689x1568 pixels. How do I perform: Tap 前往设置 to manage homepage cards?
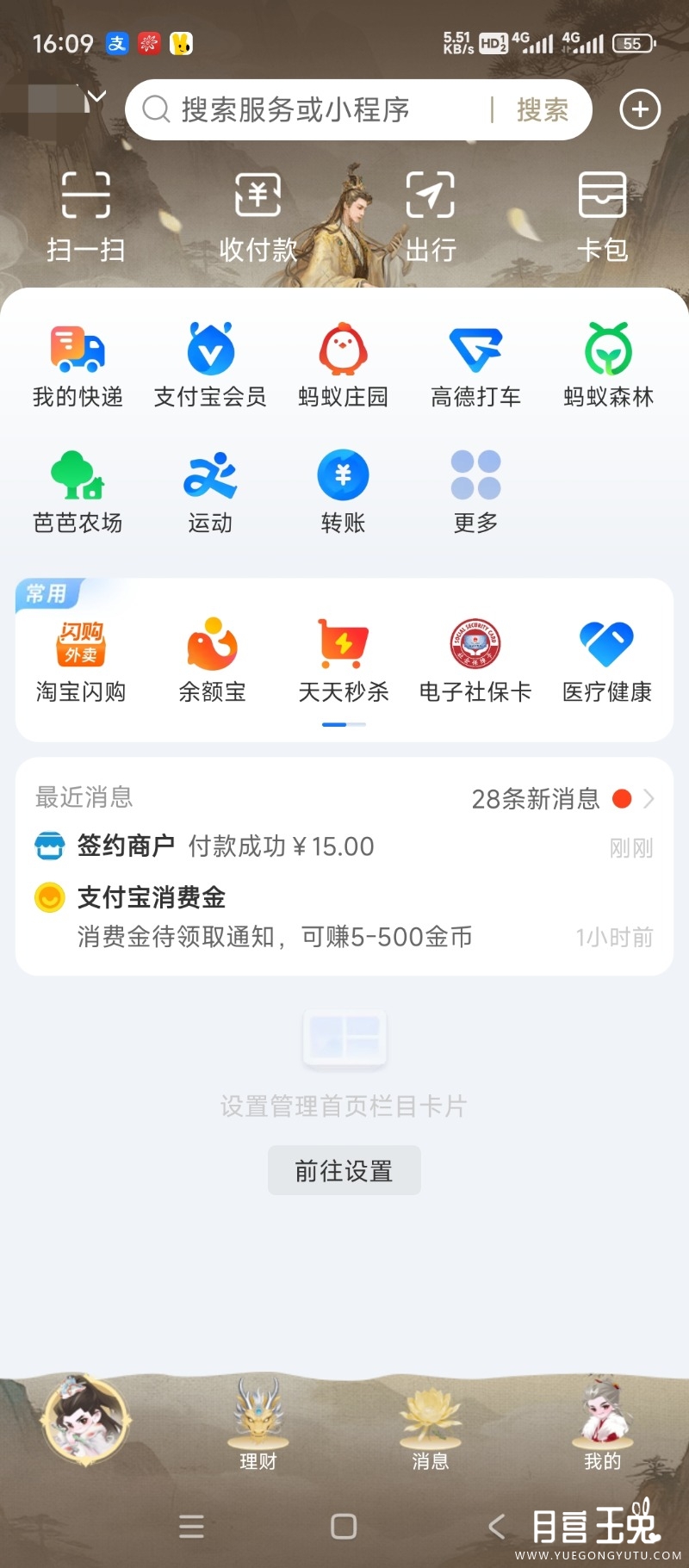pyautogui.click(x=344, y=1170)
